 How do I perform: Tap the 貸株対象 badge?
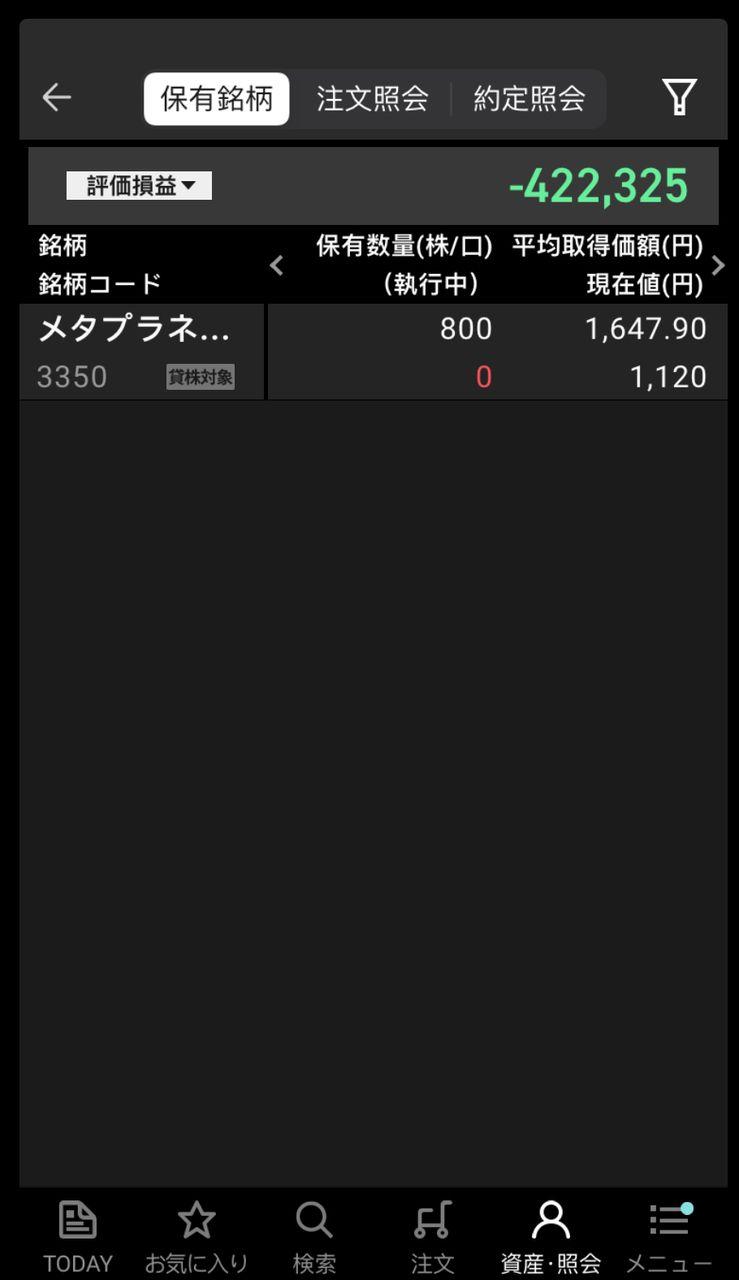[x=199, y=376]
